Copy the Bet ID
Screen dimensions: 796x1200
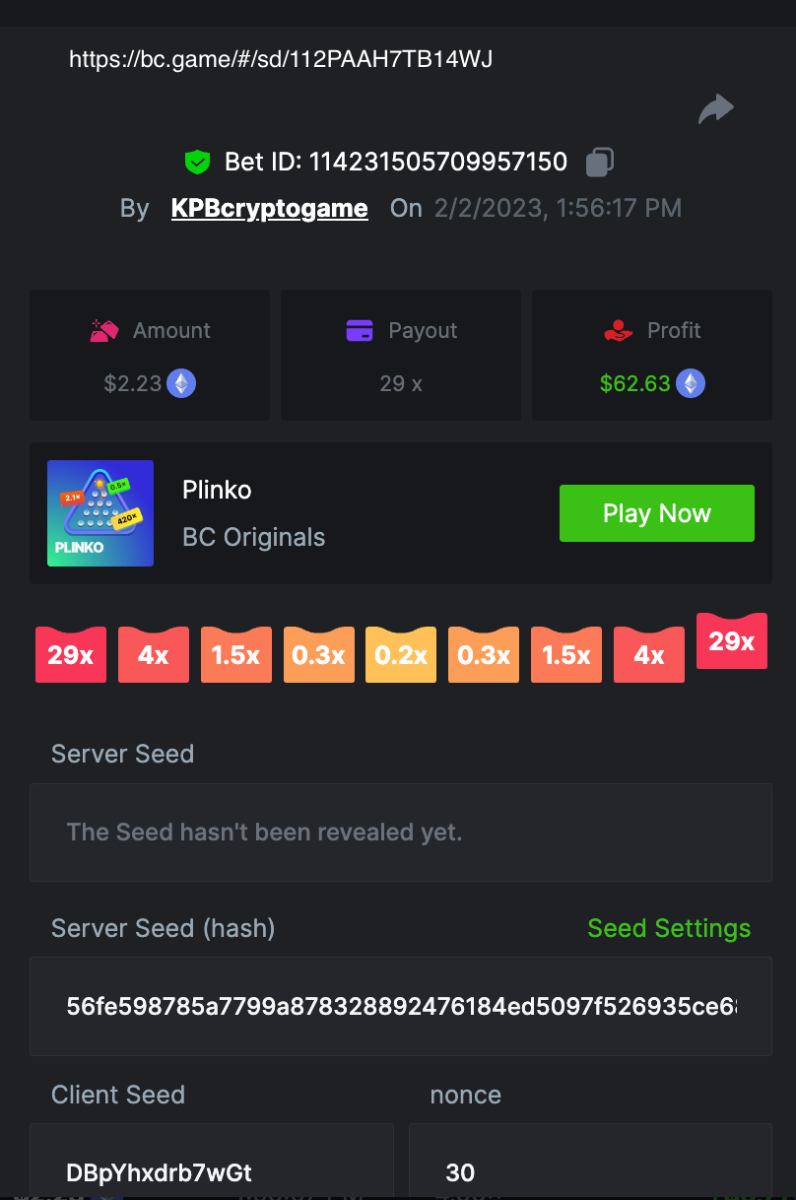click(x=600, y=162)
